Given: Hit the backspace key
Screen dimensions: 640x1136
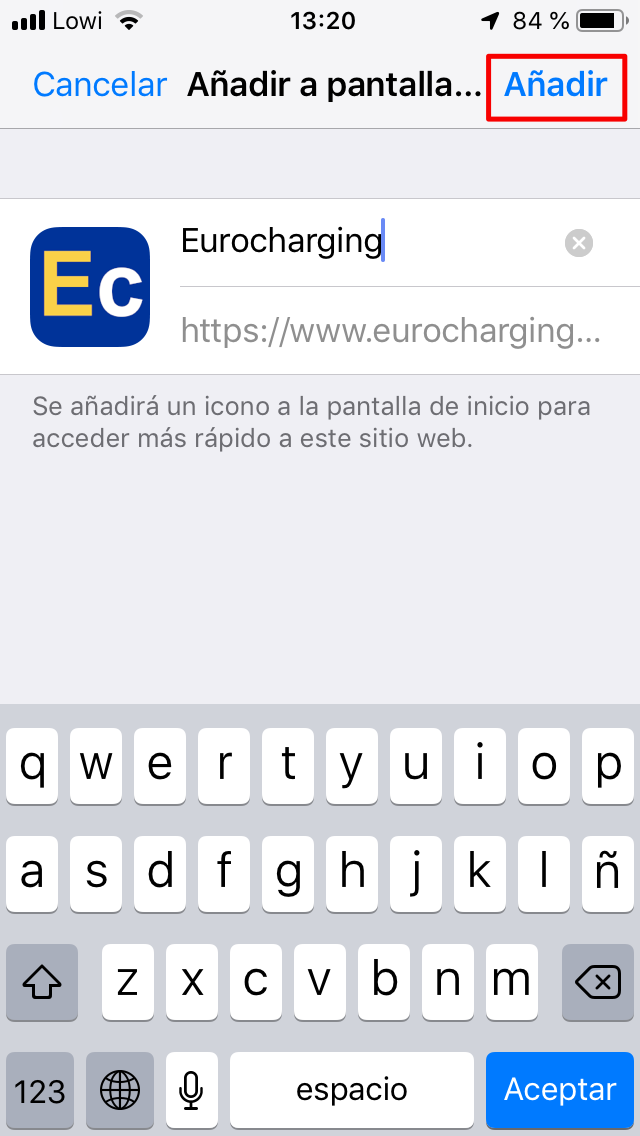Looking at the screenshot, I should pyautogui.click(x=598, y=983).
